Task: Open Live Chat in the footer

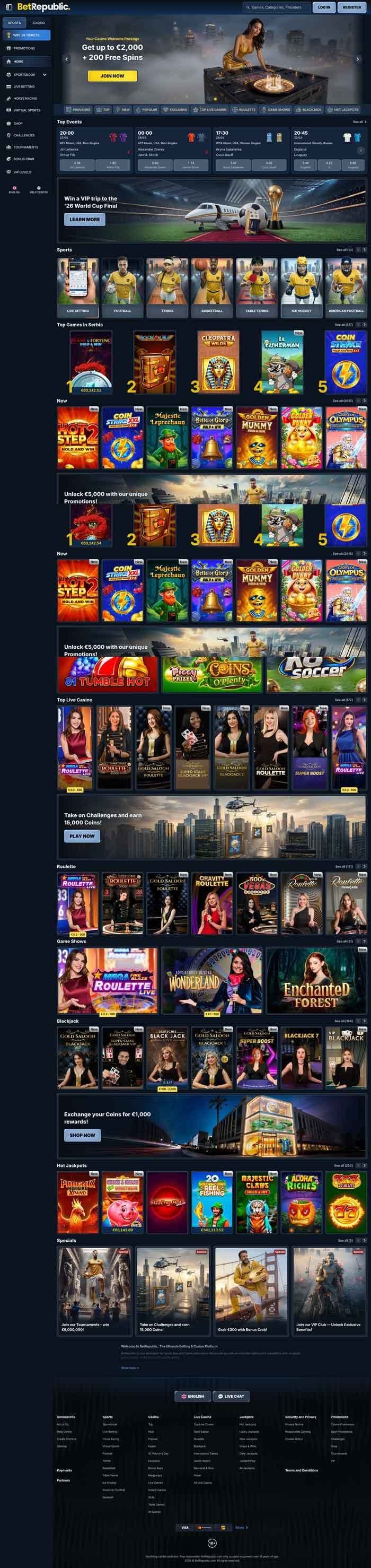Action: click(x=231, y=1396)
